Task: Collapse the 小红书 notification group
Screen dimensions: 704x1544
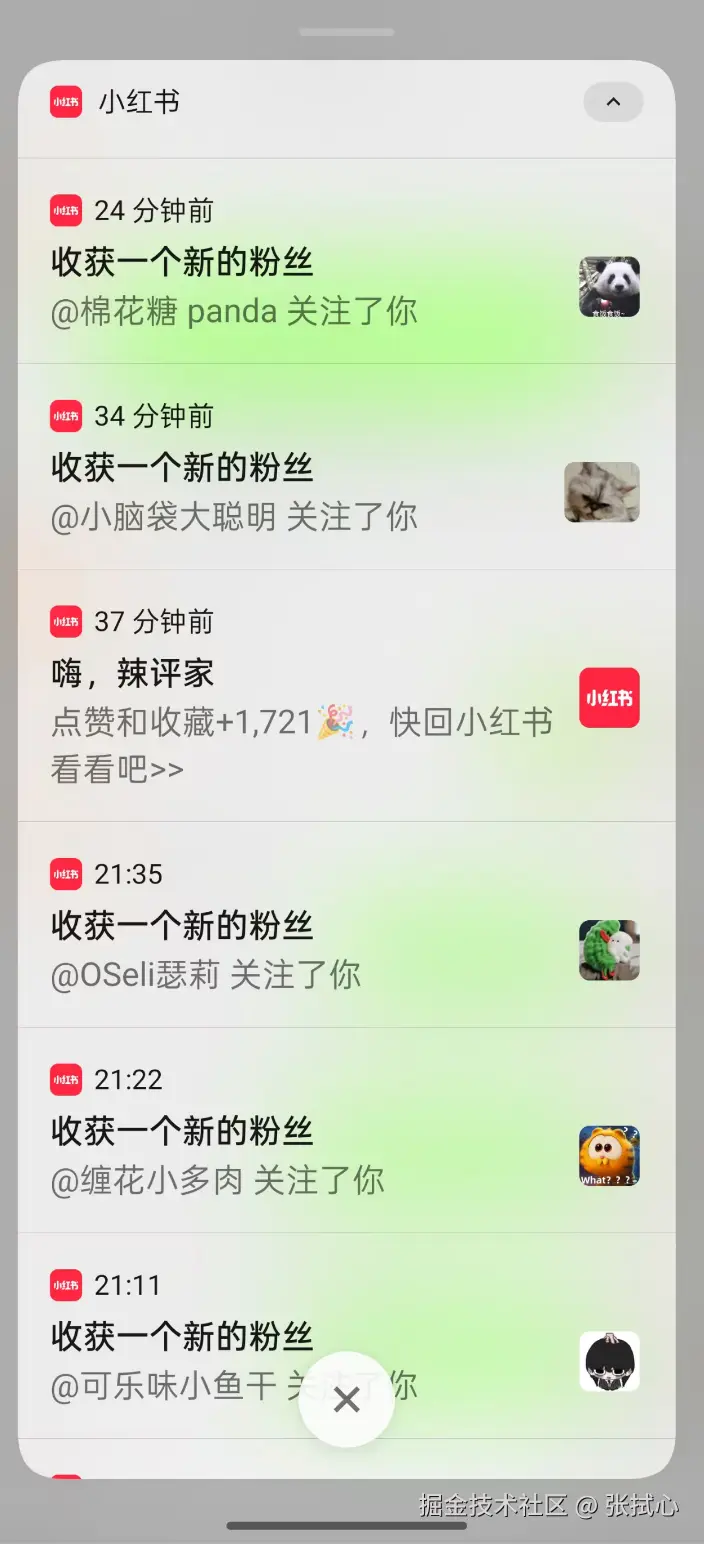Action: coord(613,102)
